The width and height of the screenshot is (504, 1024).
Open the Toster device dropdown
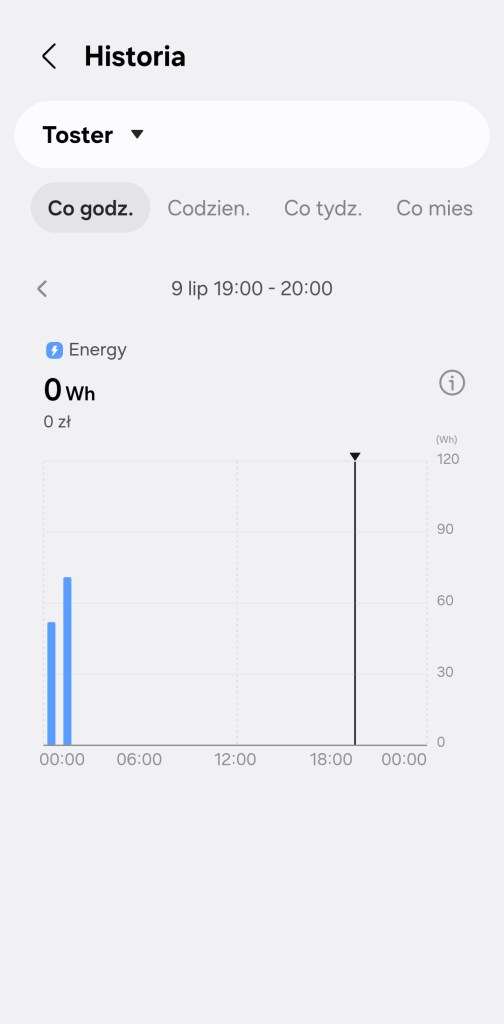pyautogui.click(x=251, y=135)
